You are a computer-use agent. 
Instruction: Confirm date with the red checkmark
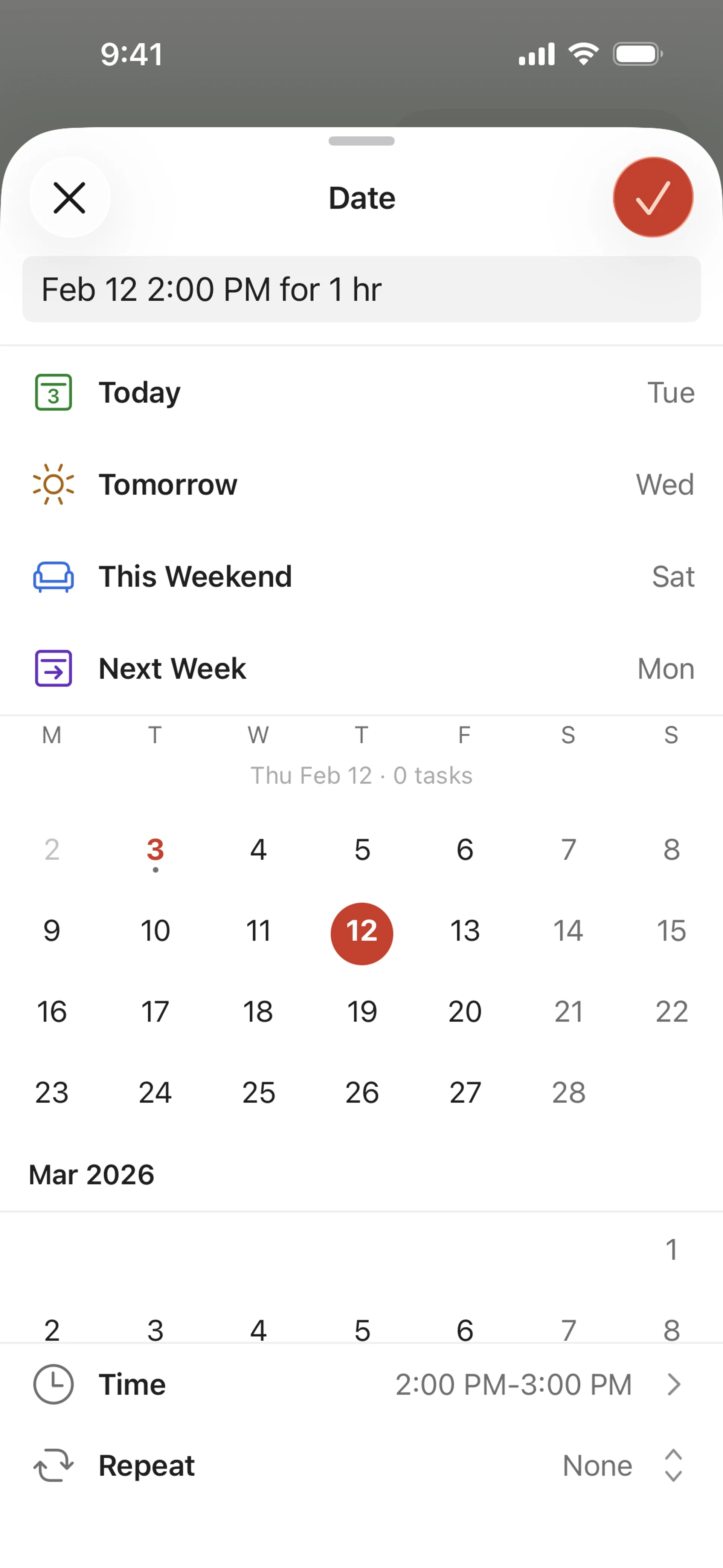(653, 197)
